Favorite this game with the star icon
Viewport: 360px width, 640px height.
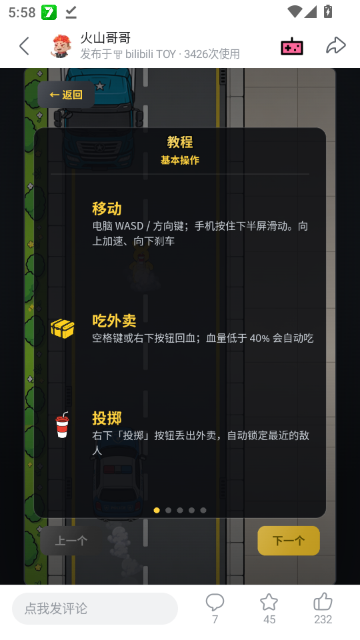[269, 609]
